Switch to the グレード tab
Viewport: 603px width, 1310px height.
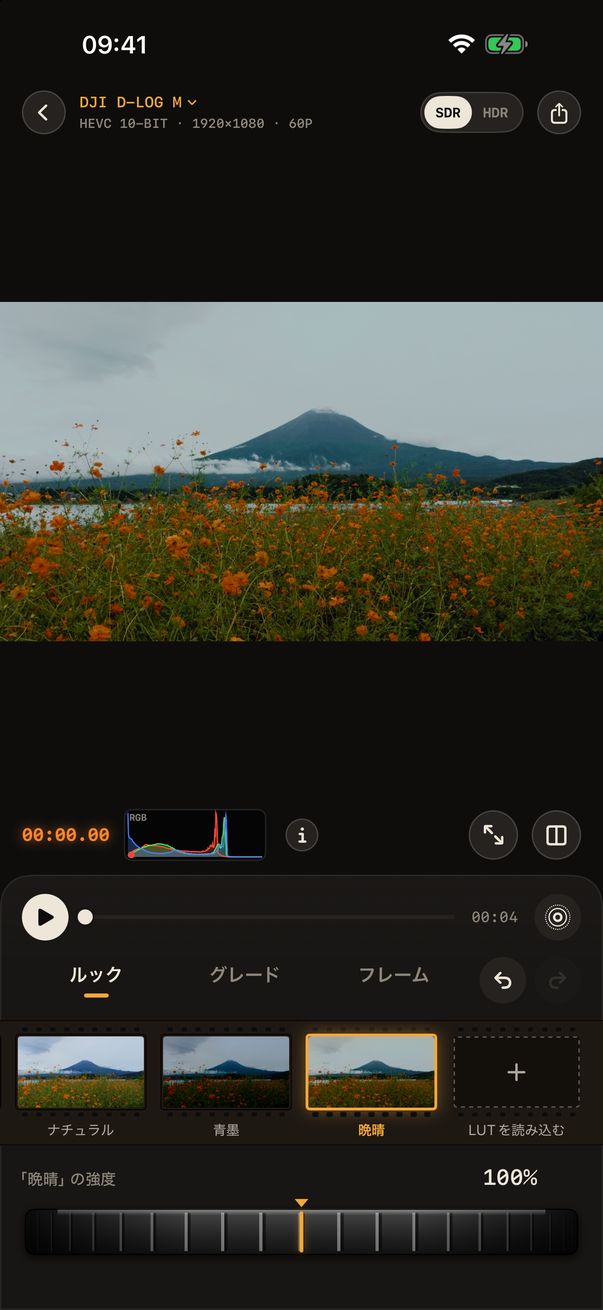(245, 975)
